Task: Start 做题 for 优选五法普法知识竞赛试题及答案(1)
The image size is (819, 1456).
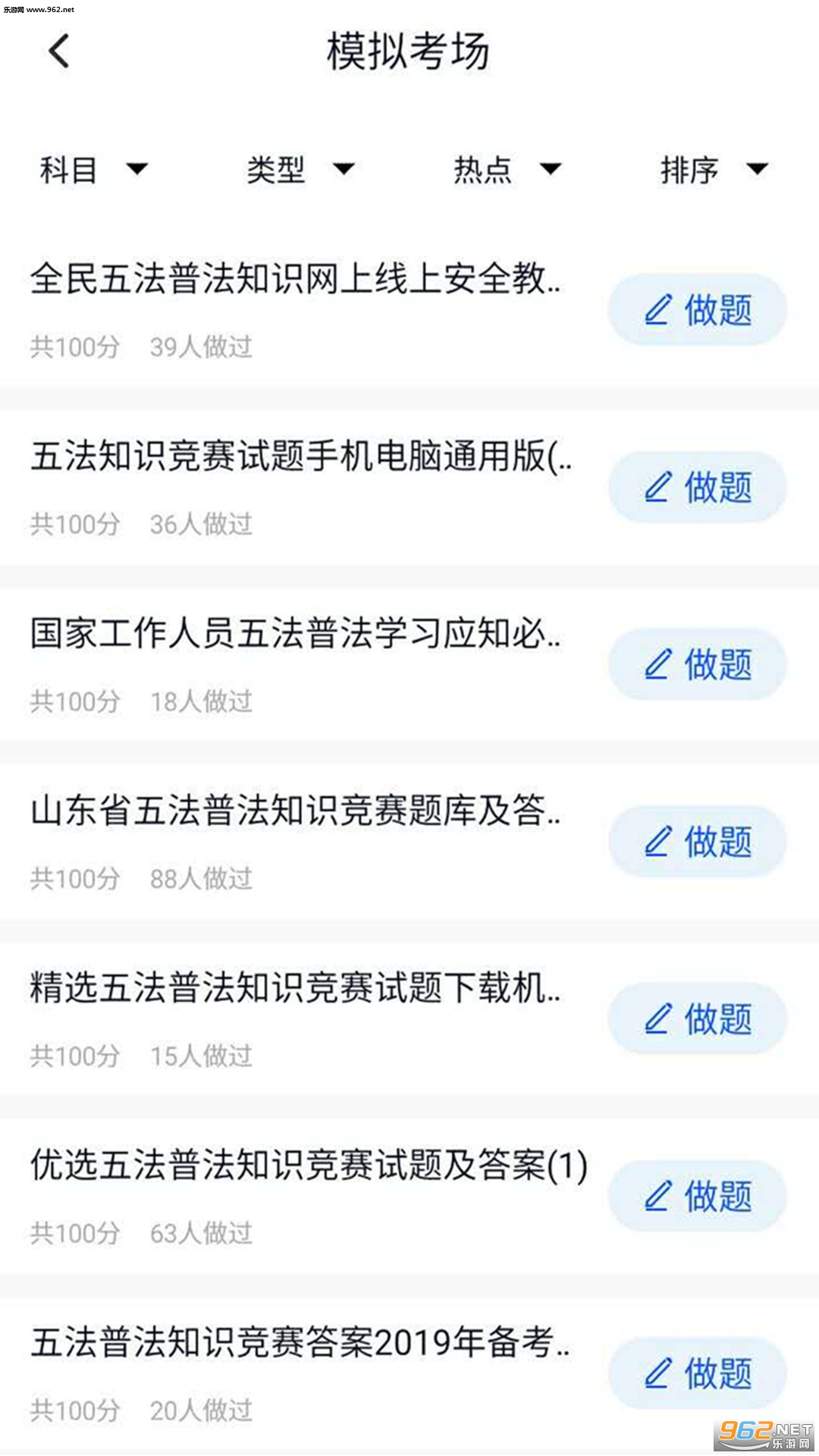Action: [x=698, y=1196]
